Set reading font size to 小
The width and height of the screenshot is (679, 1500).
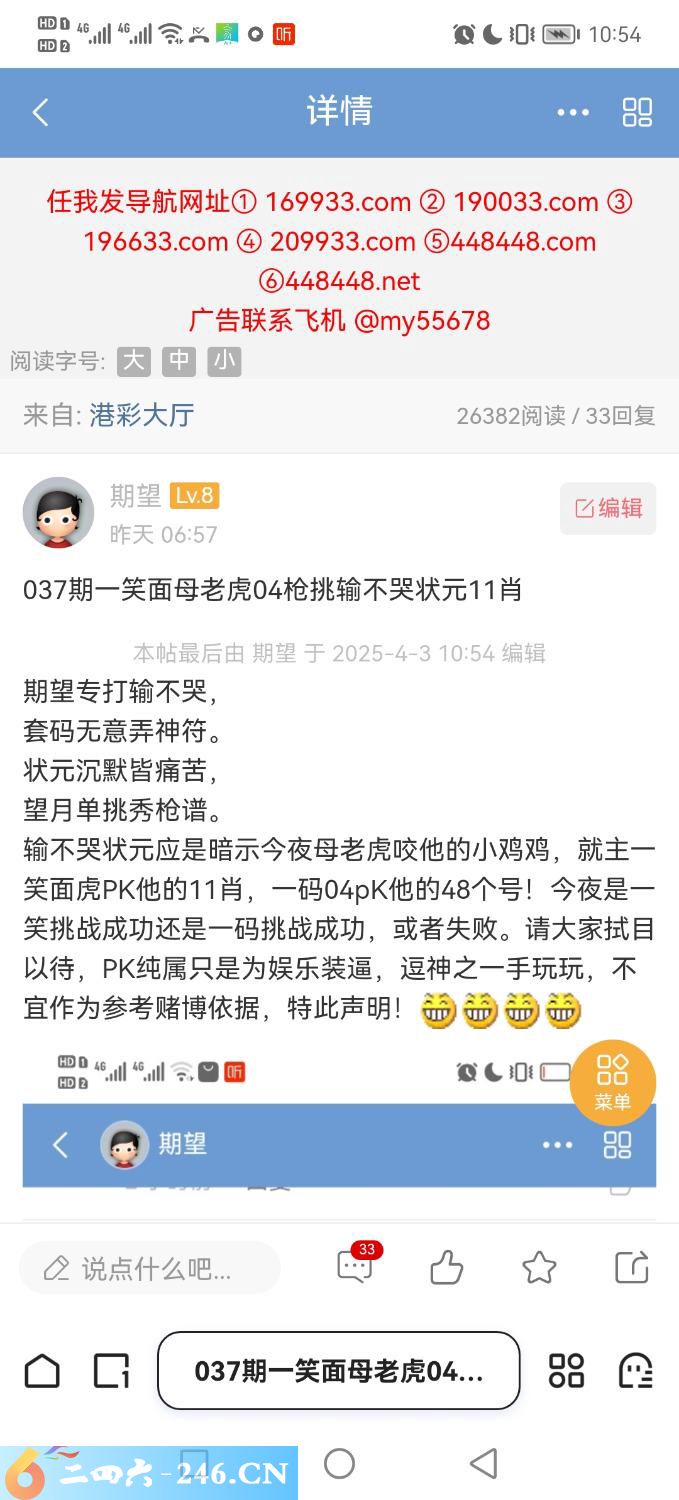[x=224, y=361]
